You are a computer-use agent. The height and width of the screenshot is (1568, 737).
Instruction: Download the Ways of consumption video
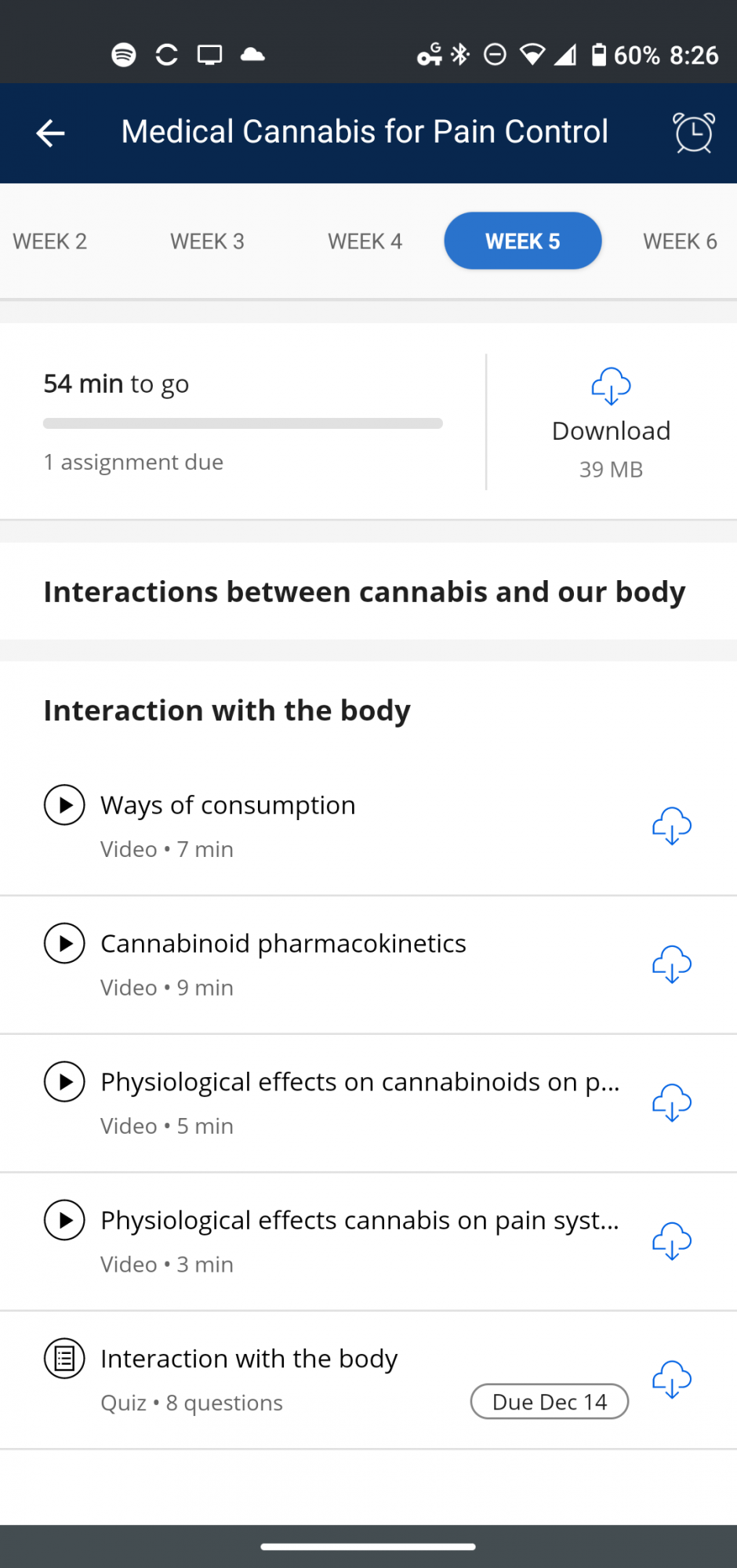(672, 826)
